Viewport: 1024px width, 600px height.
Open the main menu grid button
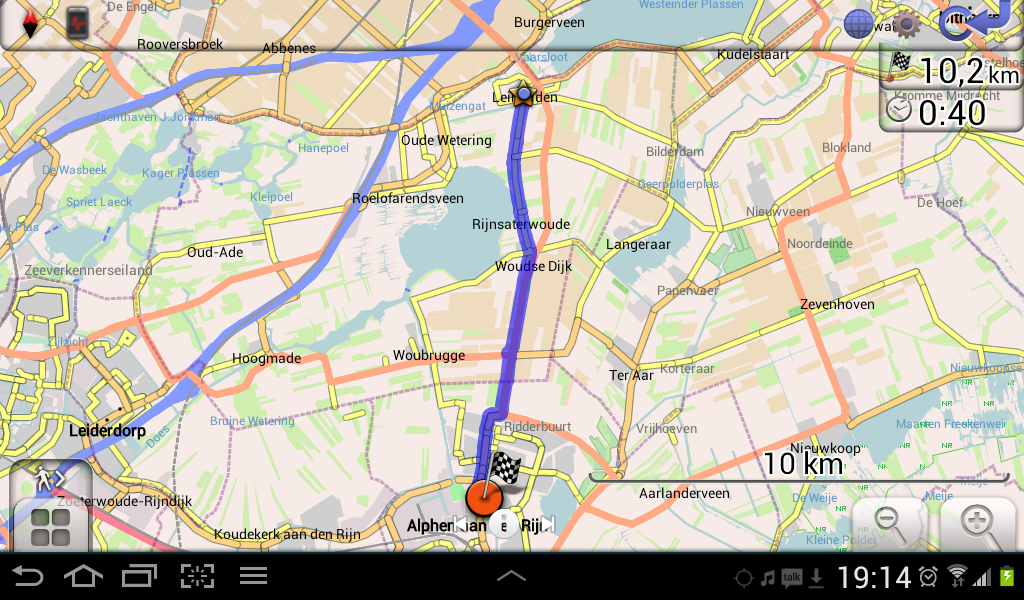tap(50, 527)
